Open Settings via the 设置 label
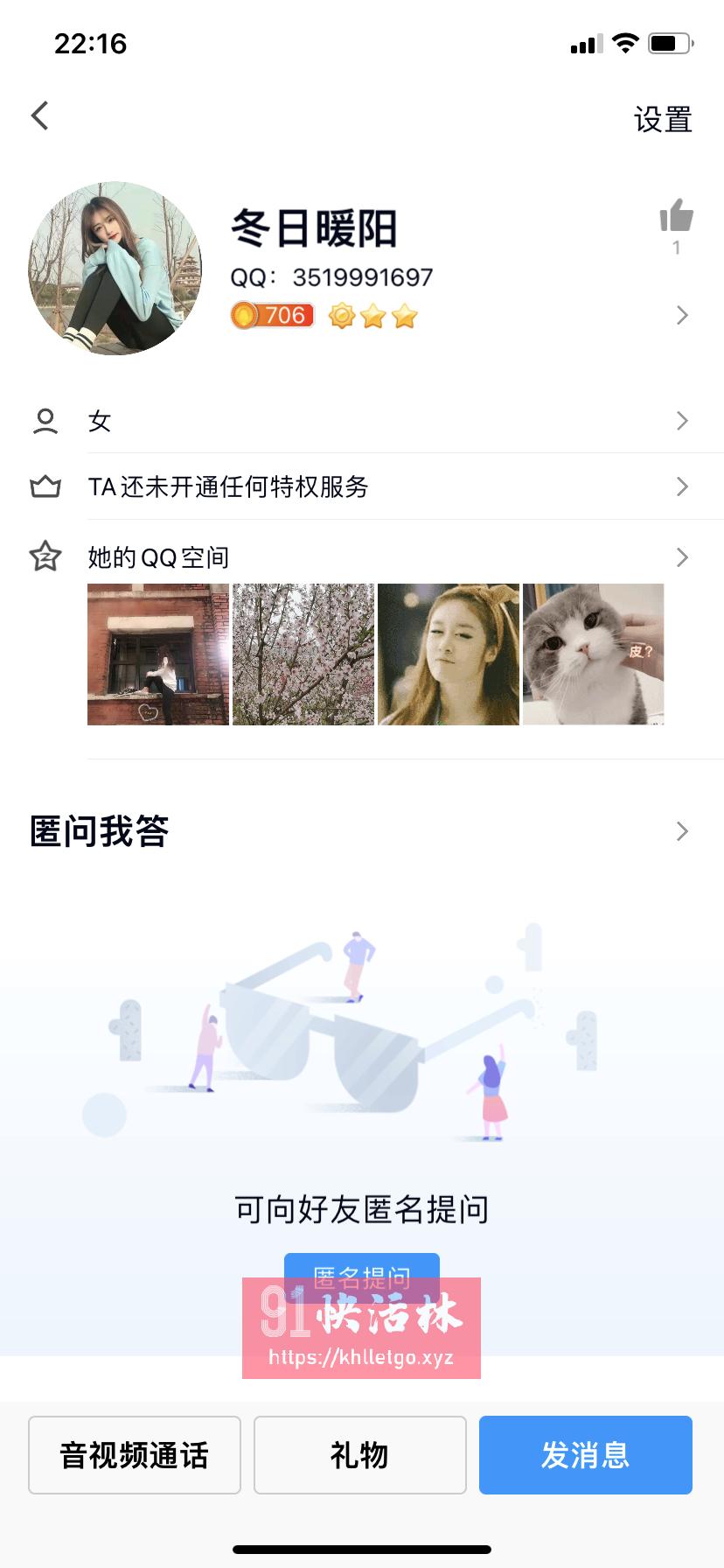Screen dimensions: 724x1568 [x=662, y=120]
